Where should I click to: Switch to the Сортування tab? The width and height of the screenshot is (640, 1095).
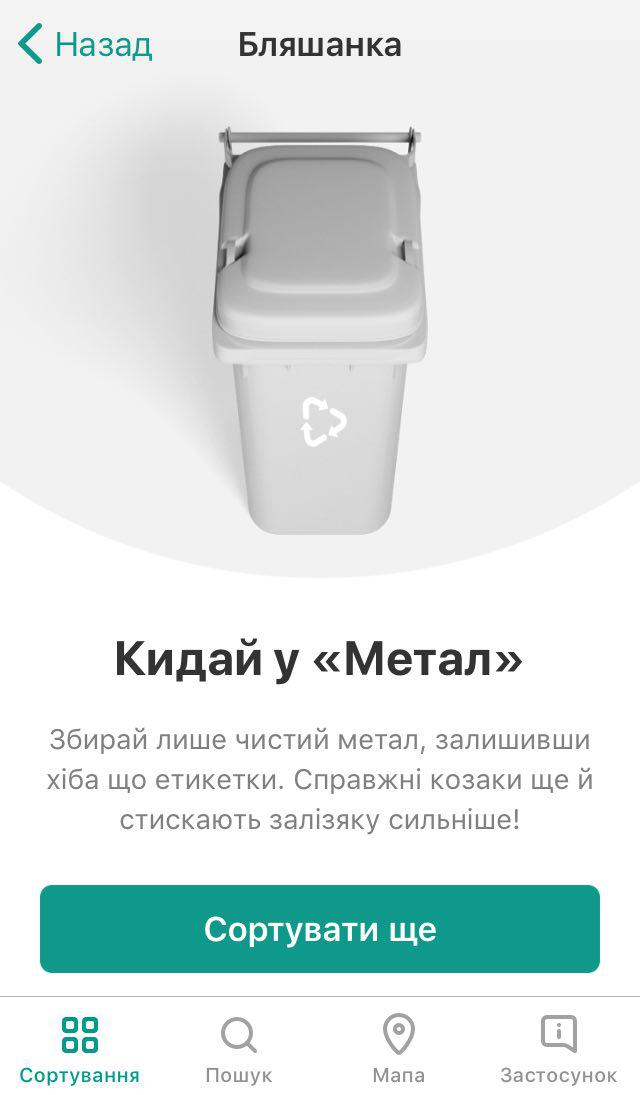[80, 1048]
